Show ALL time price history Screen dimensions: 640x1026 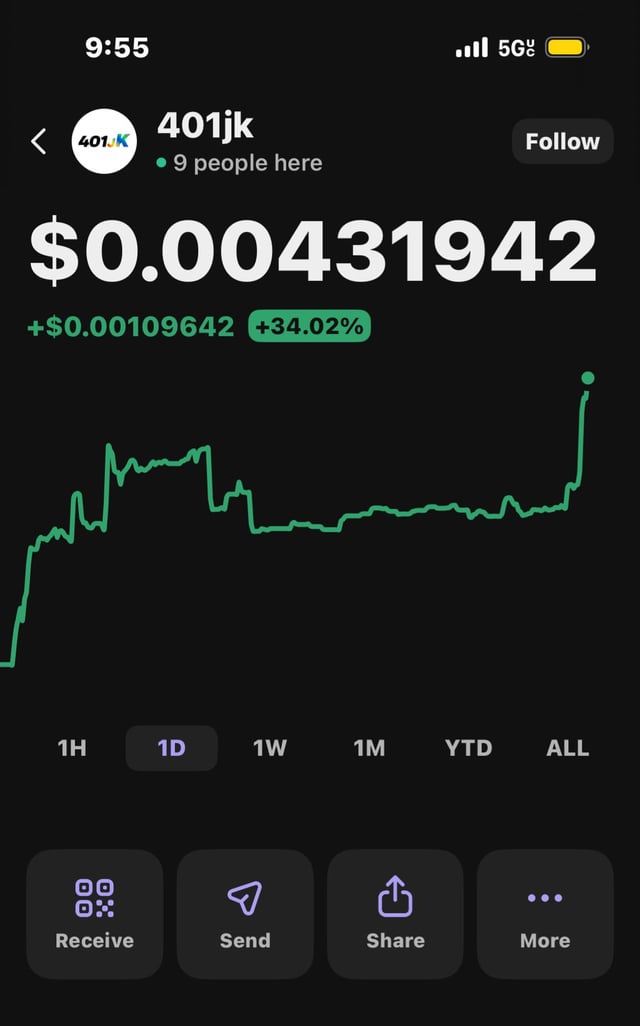tap(568, 748)
